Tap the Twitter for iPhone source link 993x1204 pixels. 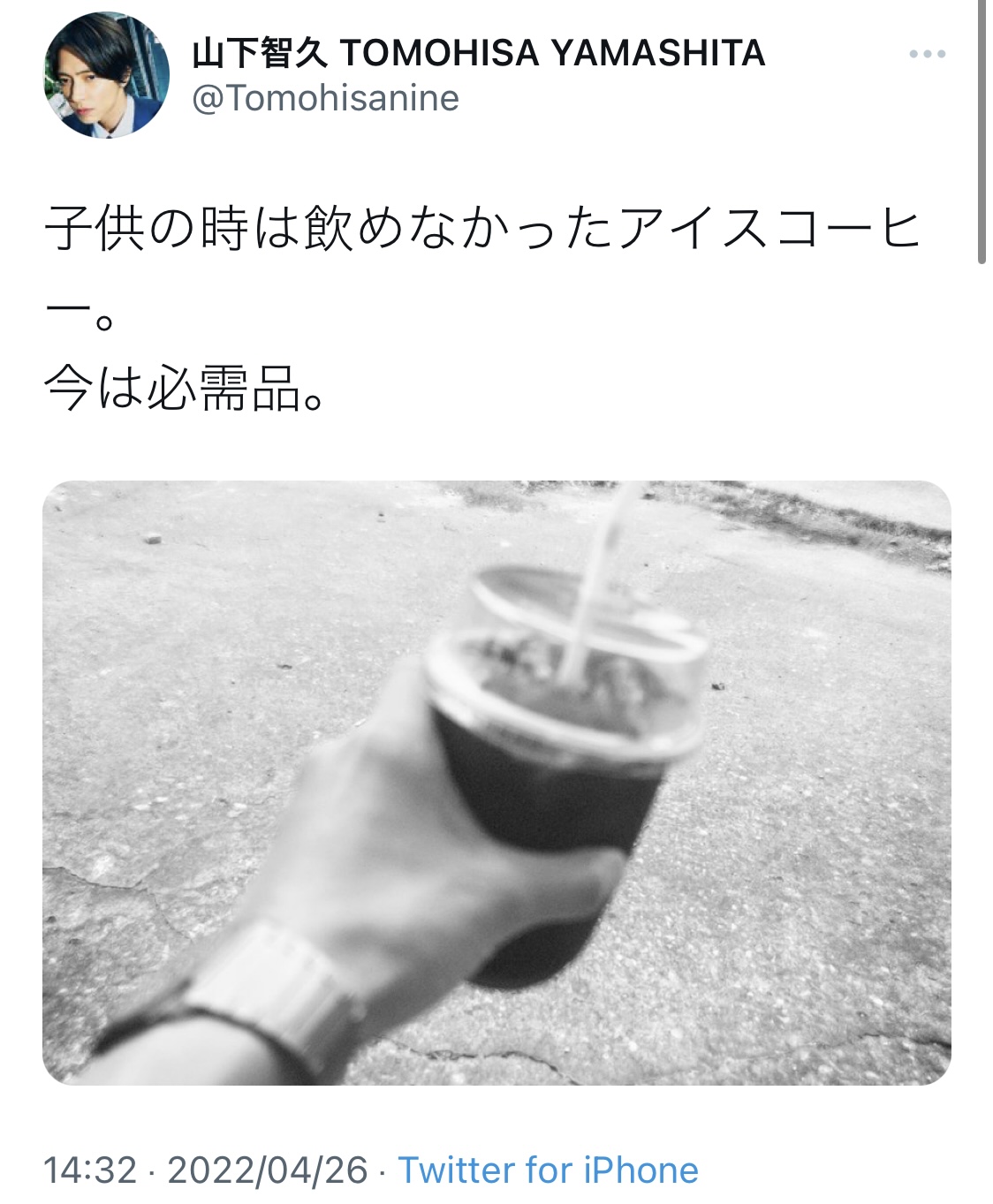[x=548, y=1170]
